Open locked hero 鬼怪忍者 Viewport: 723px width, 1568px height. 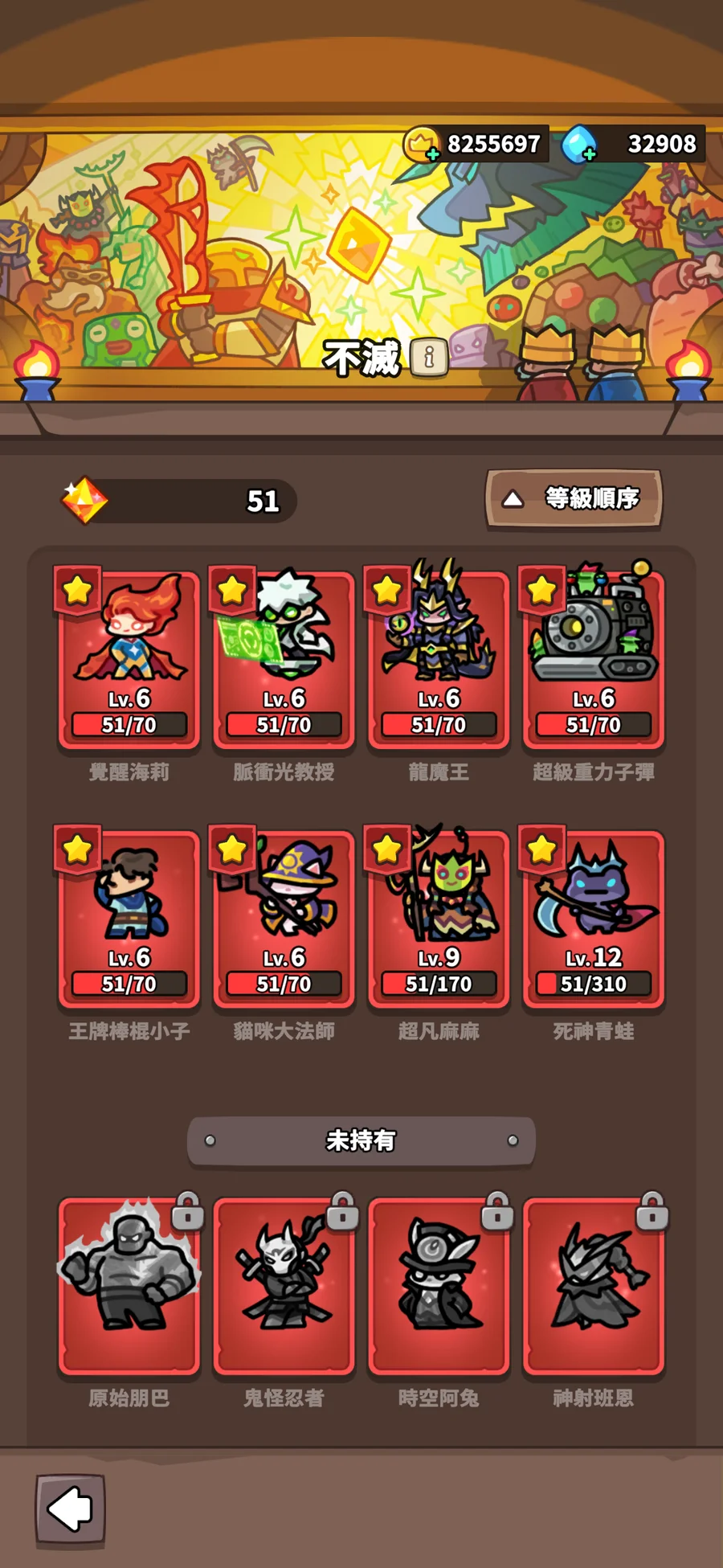coord(284,1284)
